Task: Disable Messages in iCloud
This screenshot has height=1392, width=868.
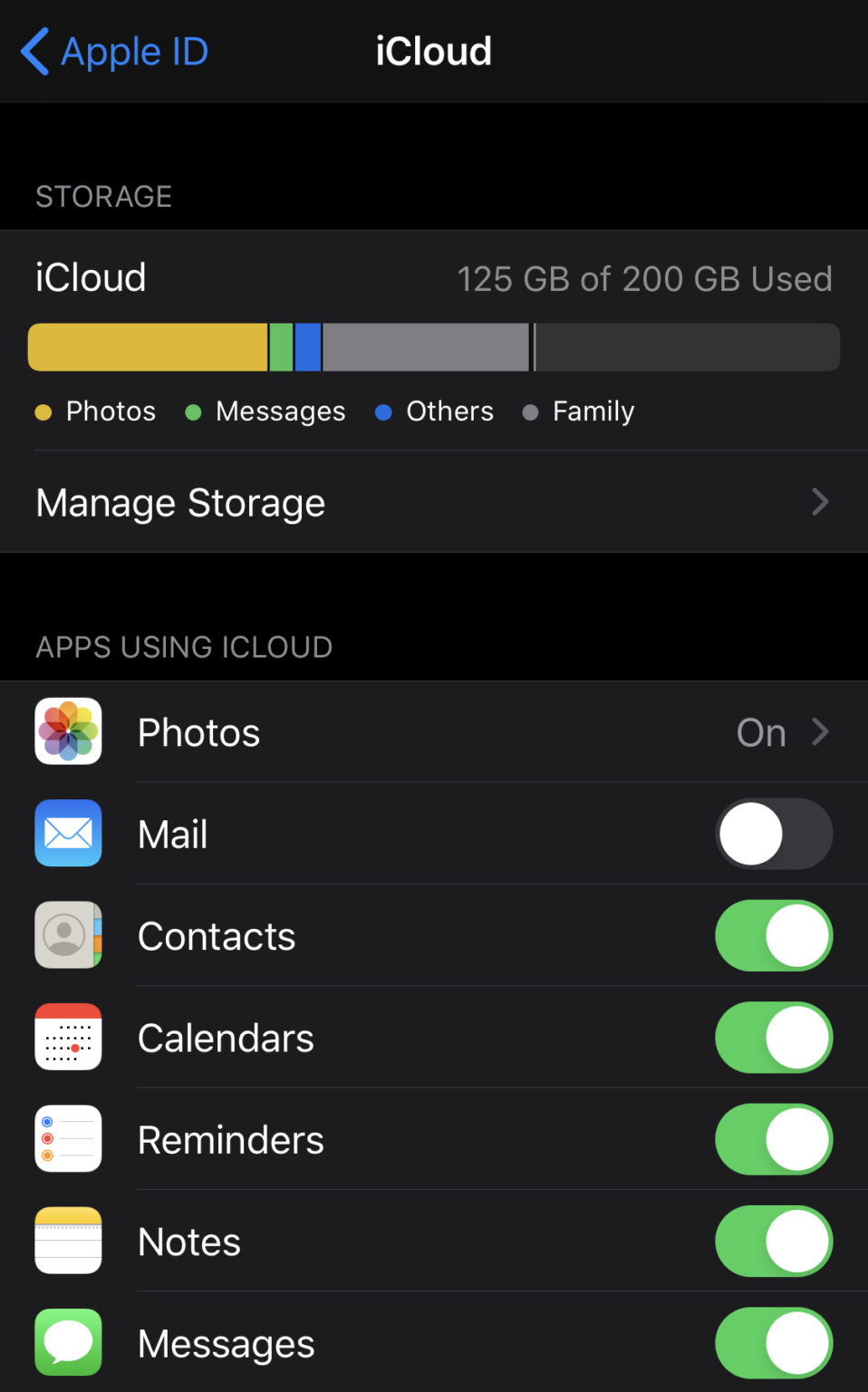Action: click(x=774, y=1342)
